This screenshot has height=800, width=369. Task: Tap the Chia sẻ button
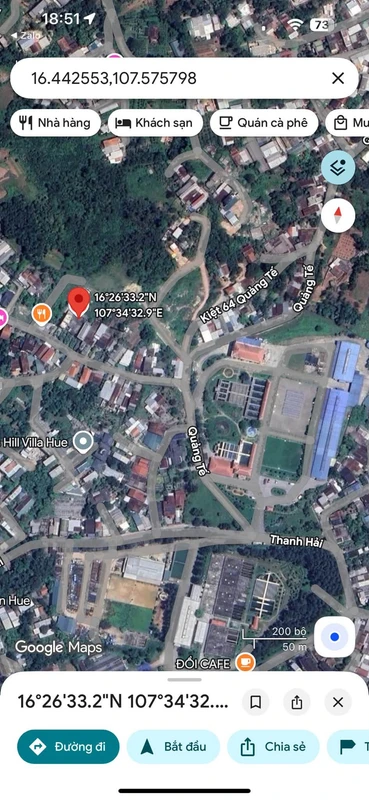[273, 746]
